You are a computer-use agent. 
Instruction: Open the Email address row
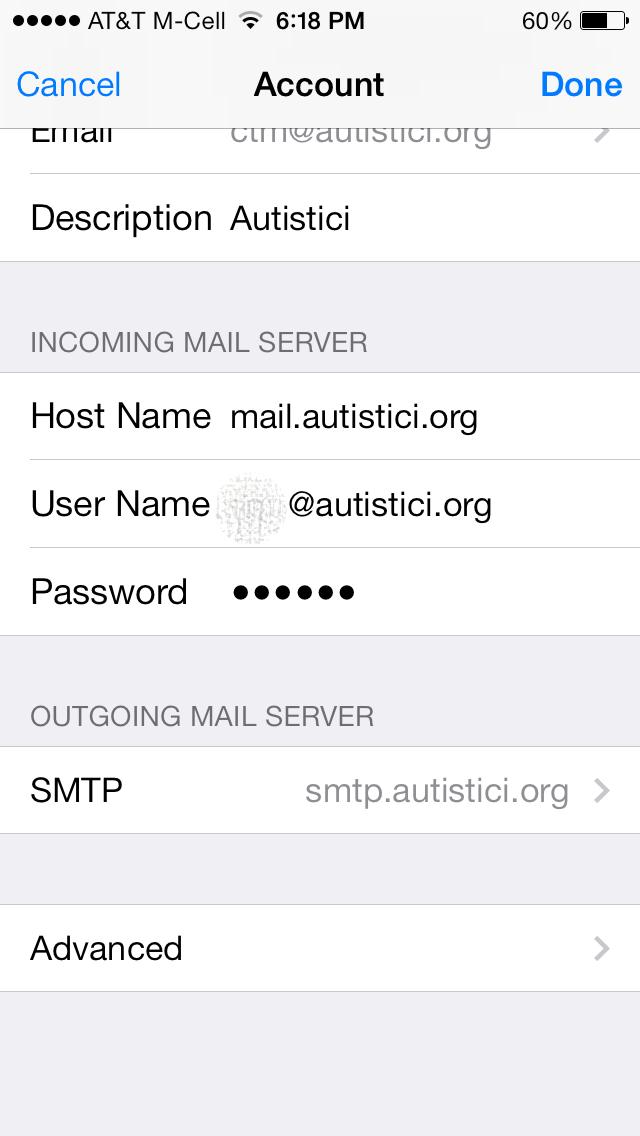[320, 138]
